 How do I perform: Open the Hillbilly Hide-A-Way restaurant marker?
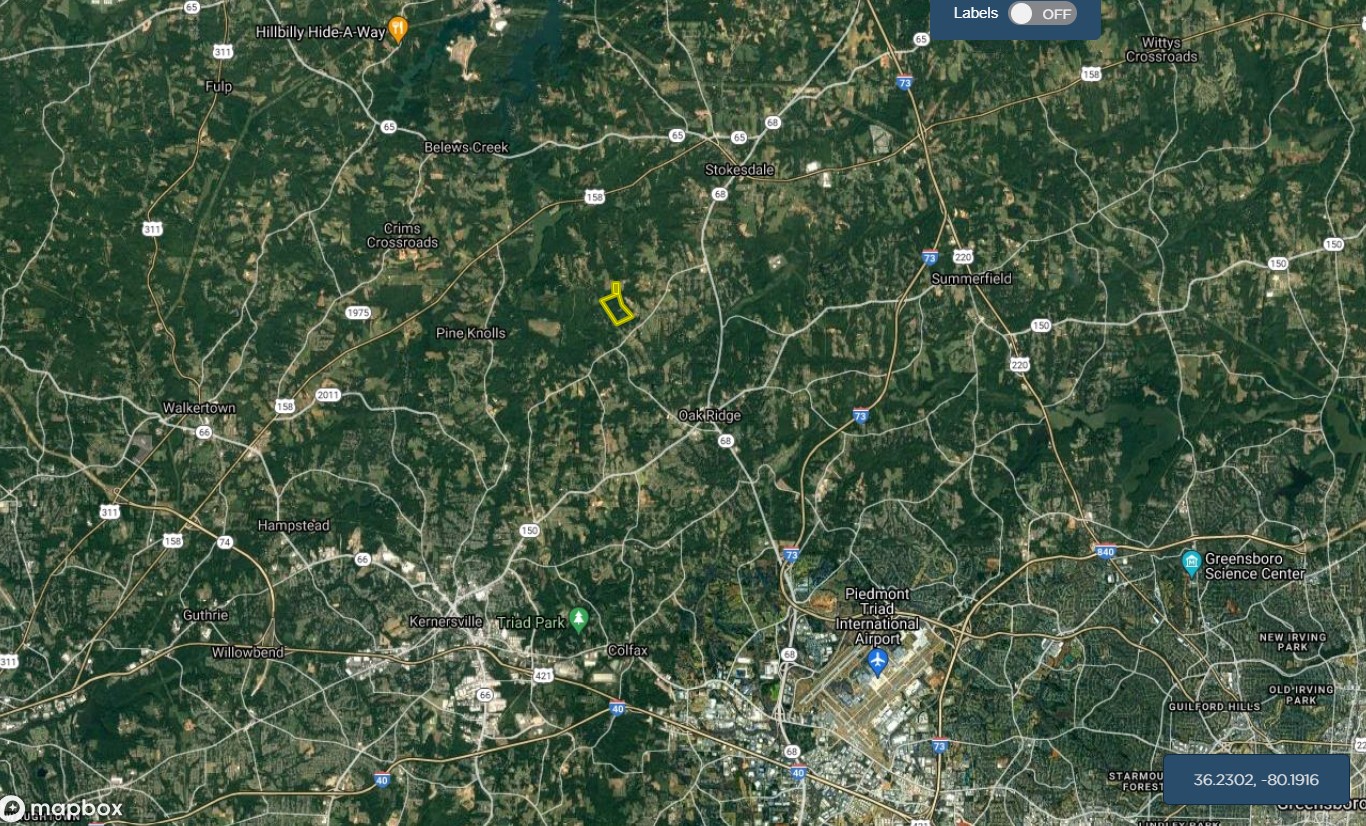click(x=398, y=29)
